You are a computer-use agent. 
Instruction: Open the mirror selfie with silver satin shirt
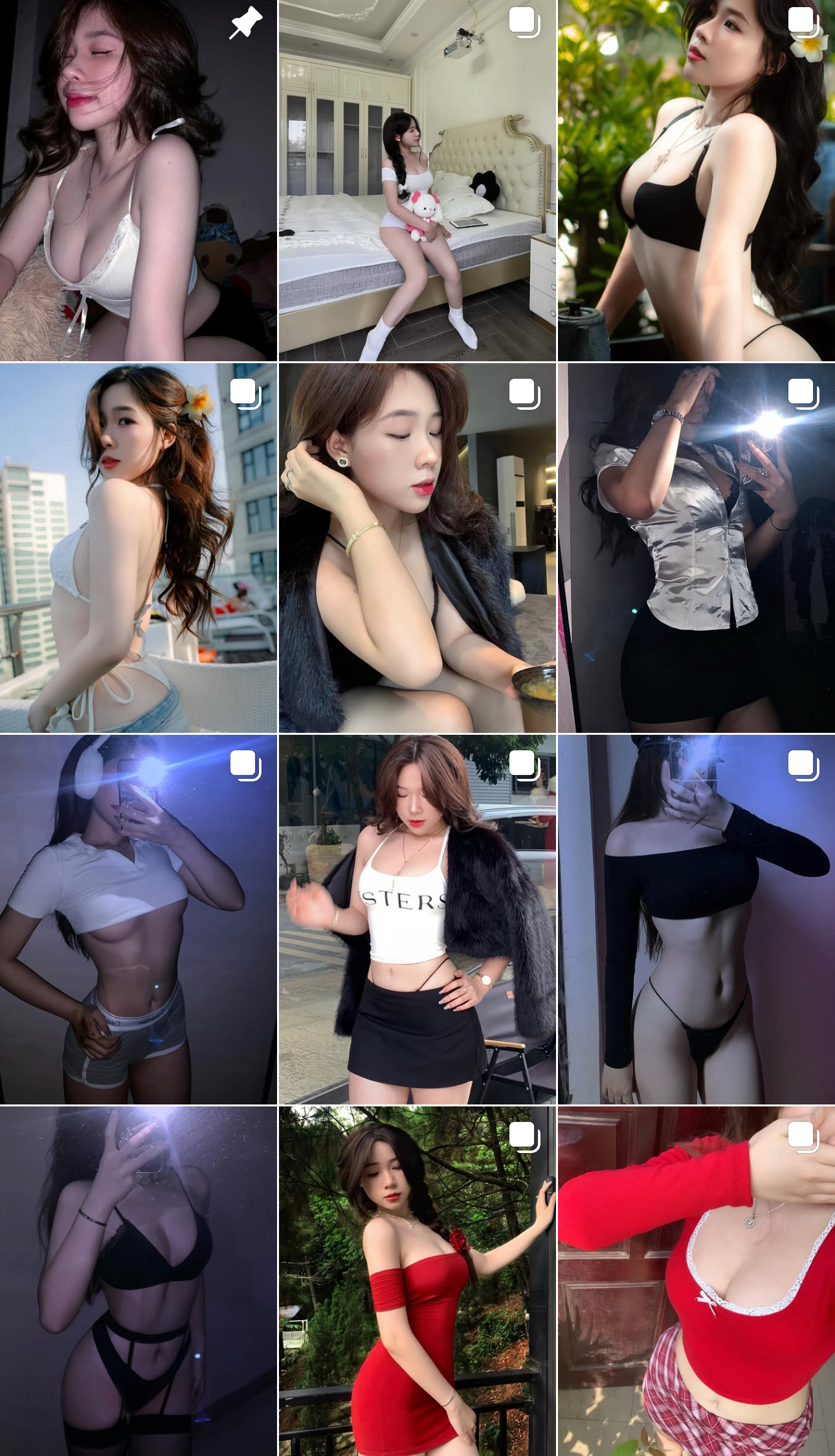[696, 548]
